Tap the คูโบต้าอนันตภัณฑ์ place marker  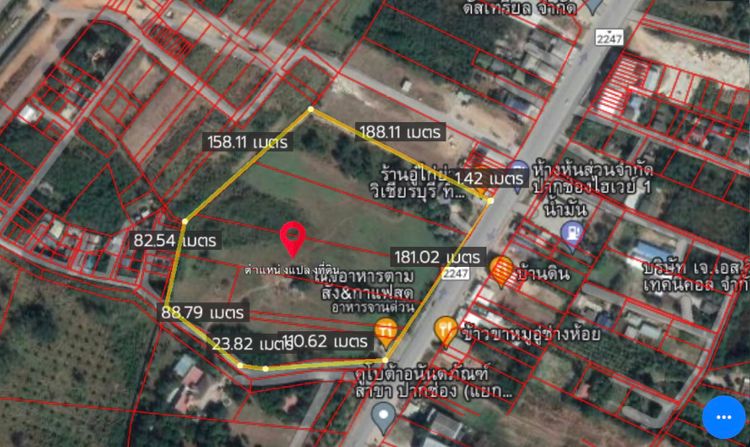[381, 413]
